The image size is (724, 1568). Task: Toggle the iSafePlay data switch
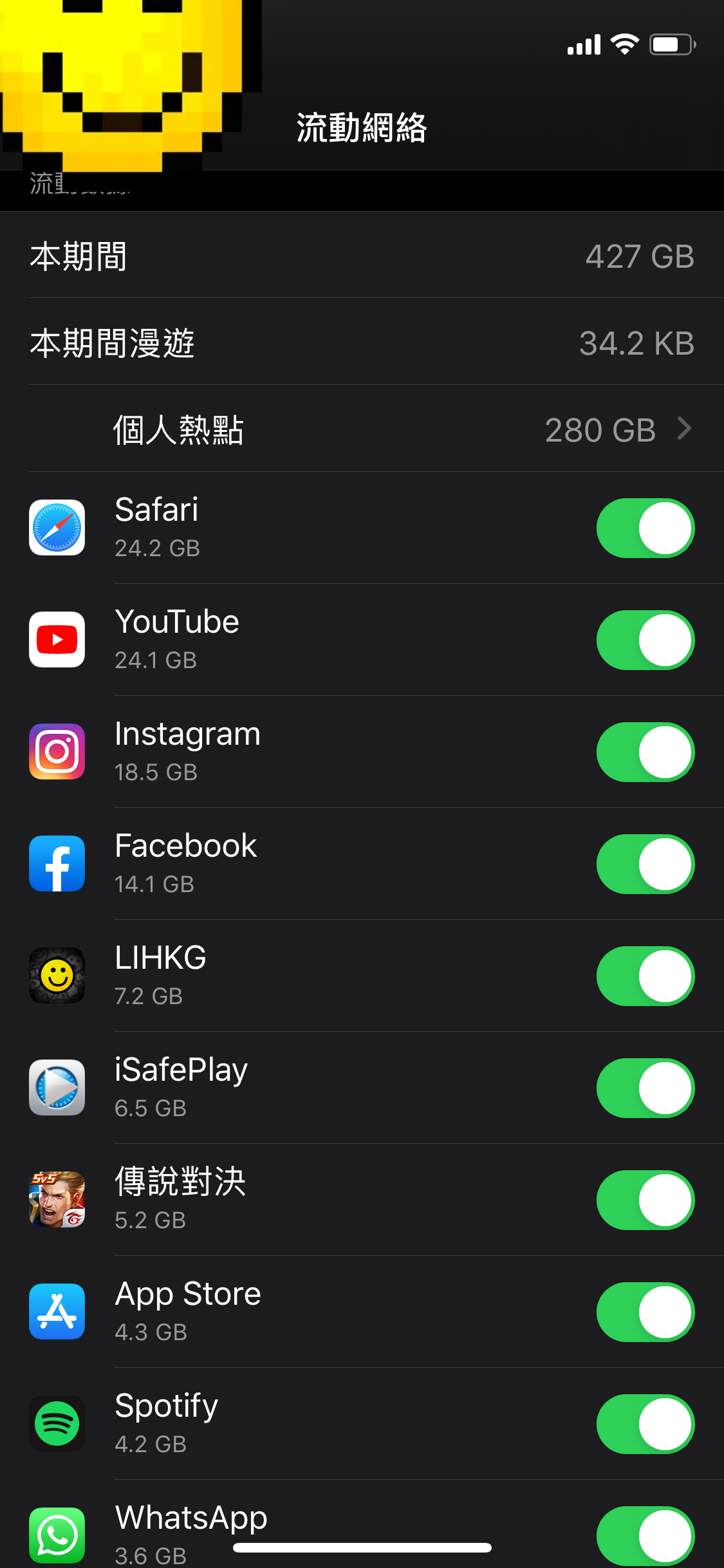pyautogui.click(x=645, y=1088)
